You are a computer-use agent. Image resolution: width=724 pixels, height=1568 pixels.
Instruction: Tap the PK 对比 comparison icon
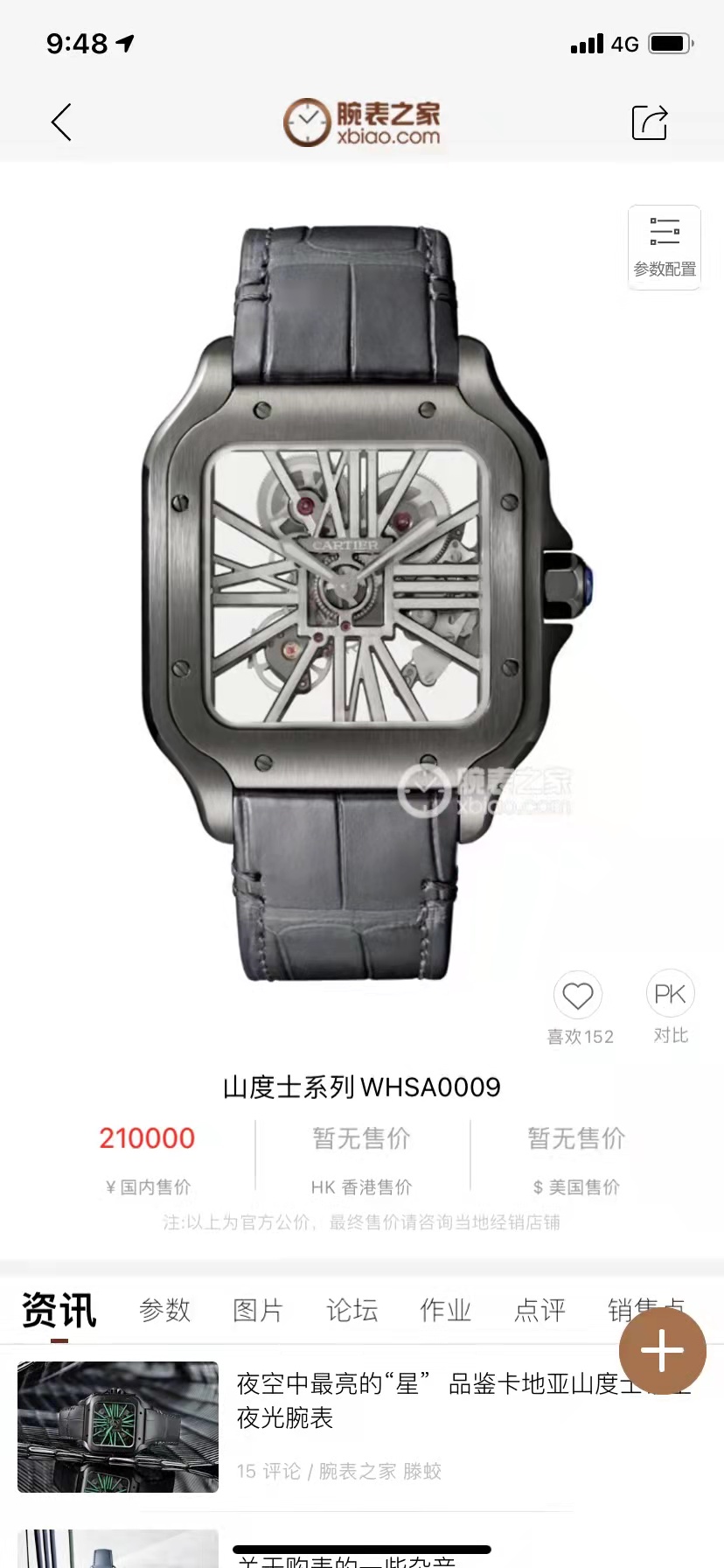point(670,994)
